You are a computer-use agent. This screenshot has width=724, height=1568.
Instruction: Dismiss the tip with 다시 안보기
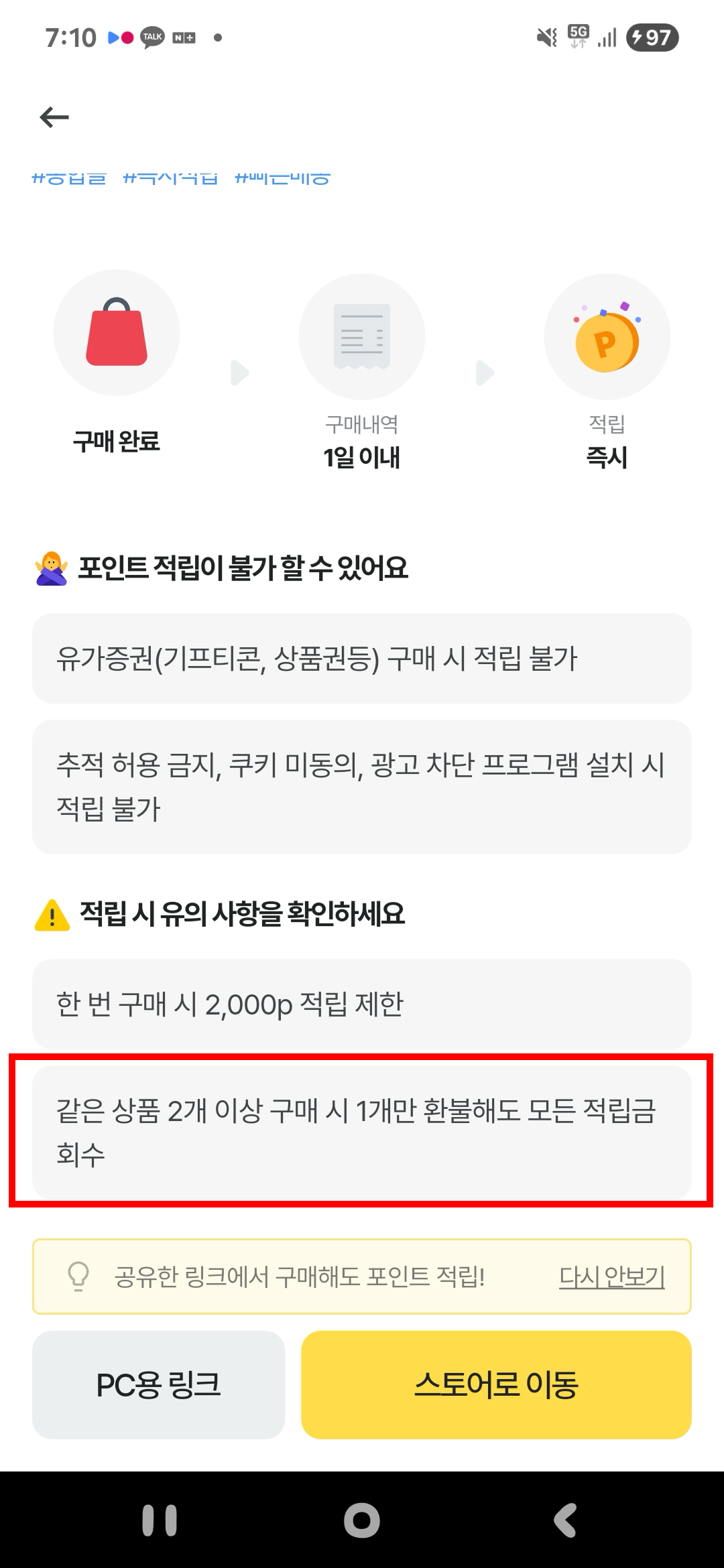pos(611,1277)
